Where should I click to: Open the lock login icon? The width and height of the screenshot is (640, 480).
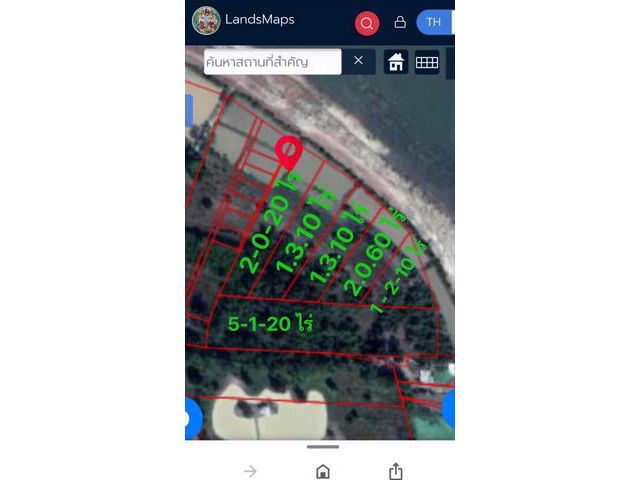point(400,22)
